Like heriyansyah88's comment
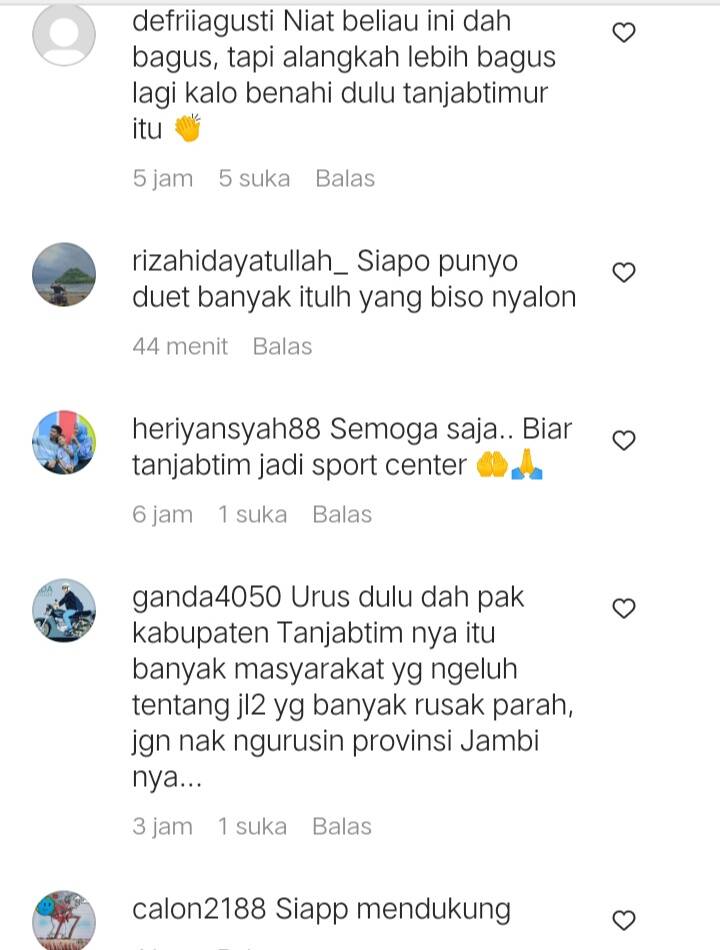Viewport: 720px width, 950px height. point(623,440)
